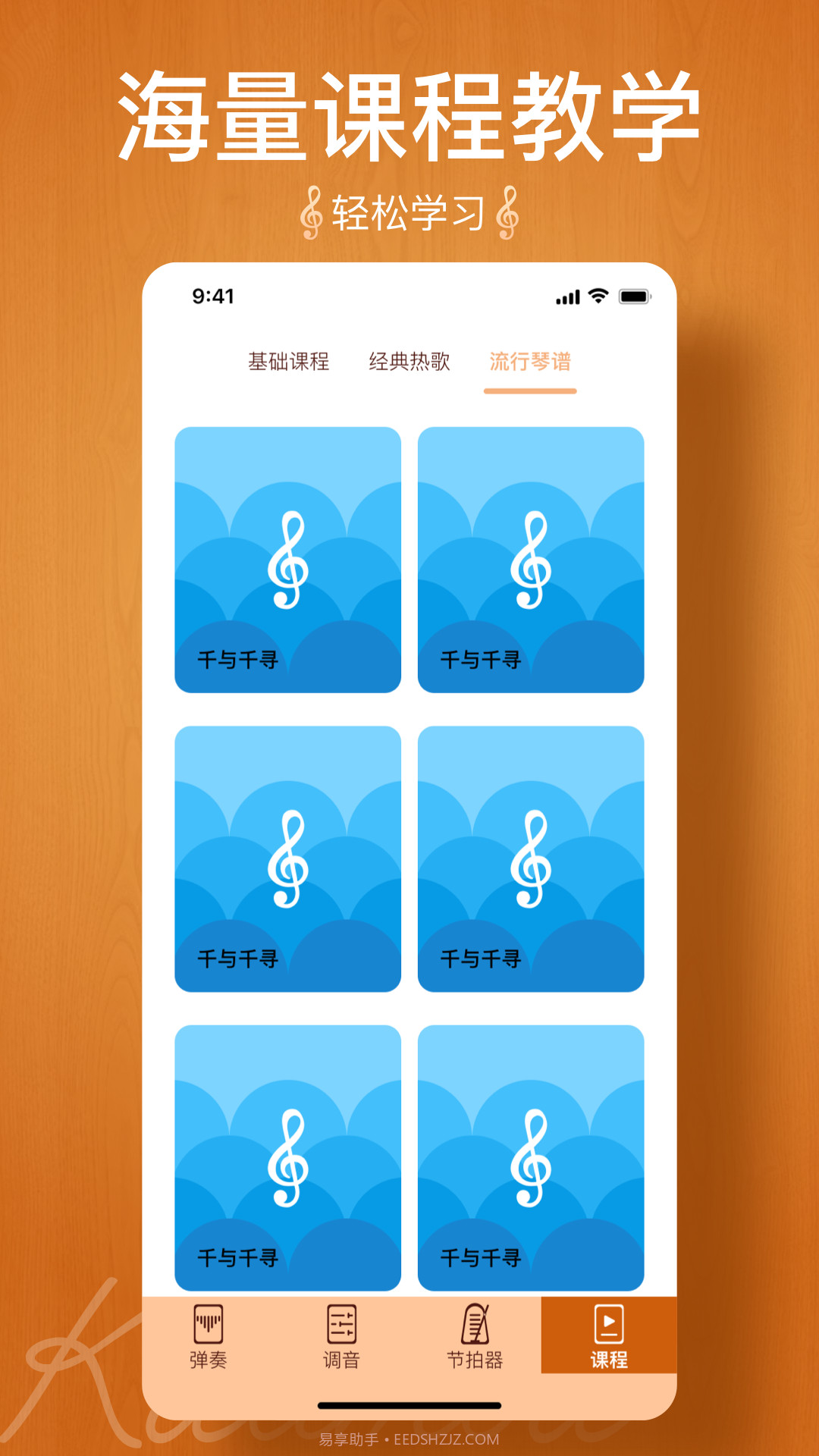The image size is (819, 1456).
Task: Open the bottom-left 千与千寻 card thumbnail
Action: point(288,1158)
